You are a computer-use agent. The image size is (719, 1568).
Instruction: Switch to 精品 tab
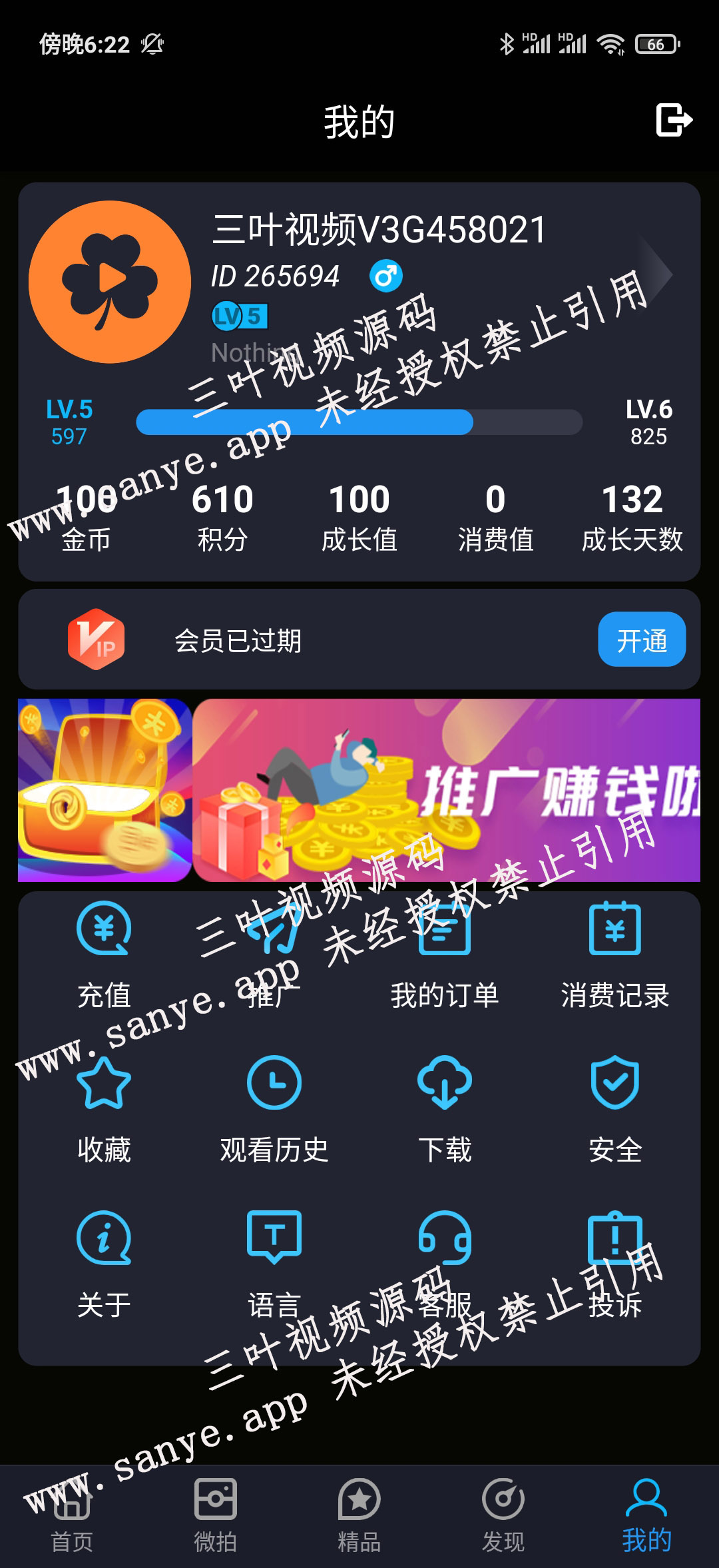point(359,1516)
